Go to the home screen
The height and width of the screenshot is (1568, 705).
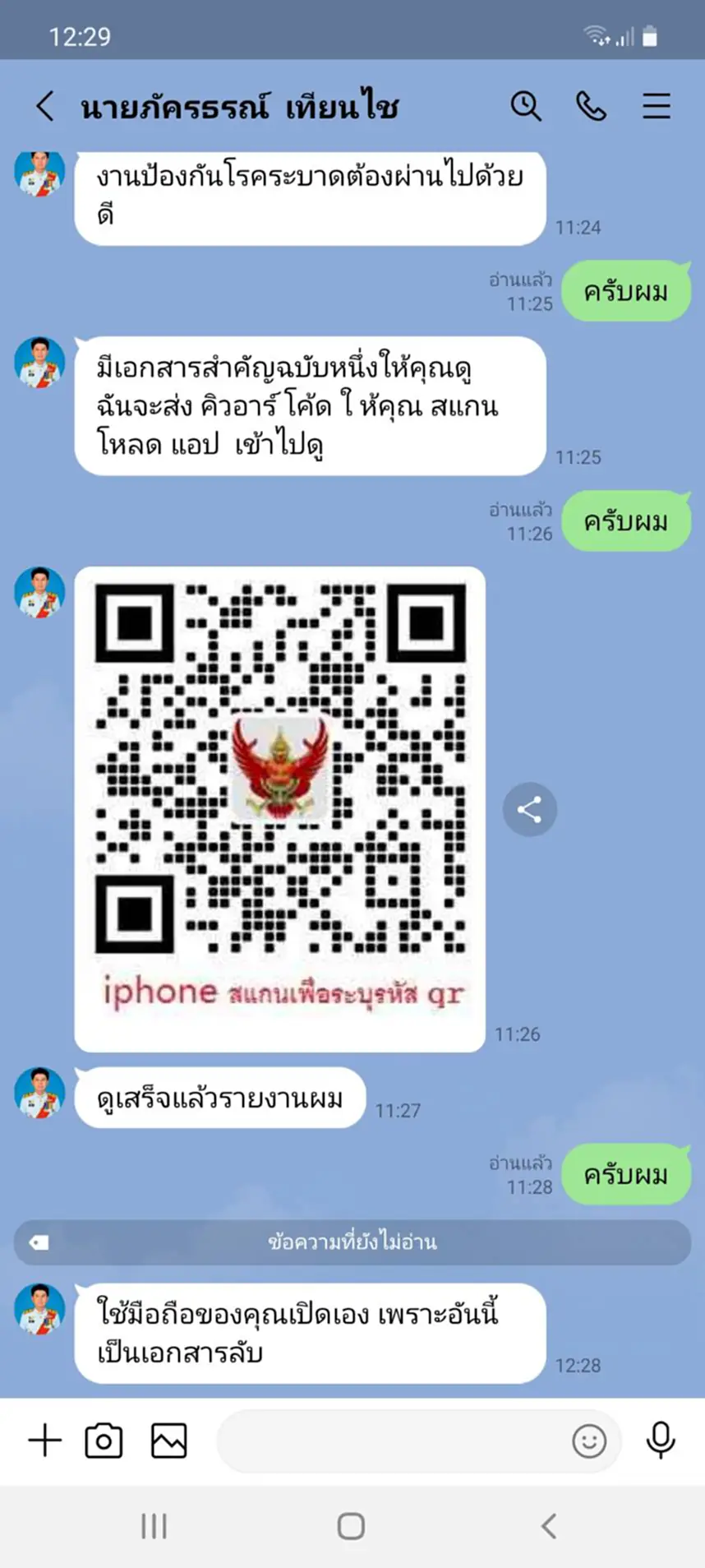click(x=352, y=1526)
